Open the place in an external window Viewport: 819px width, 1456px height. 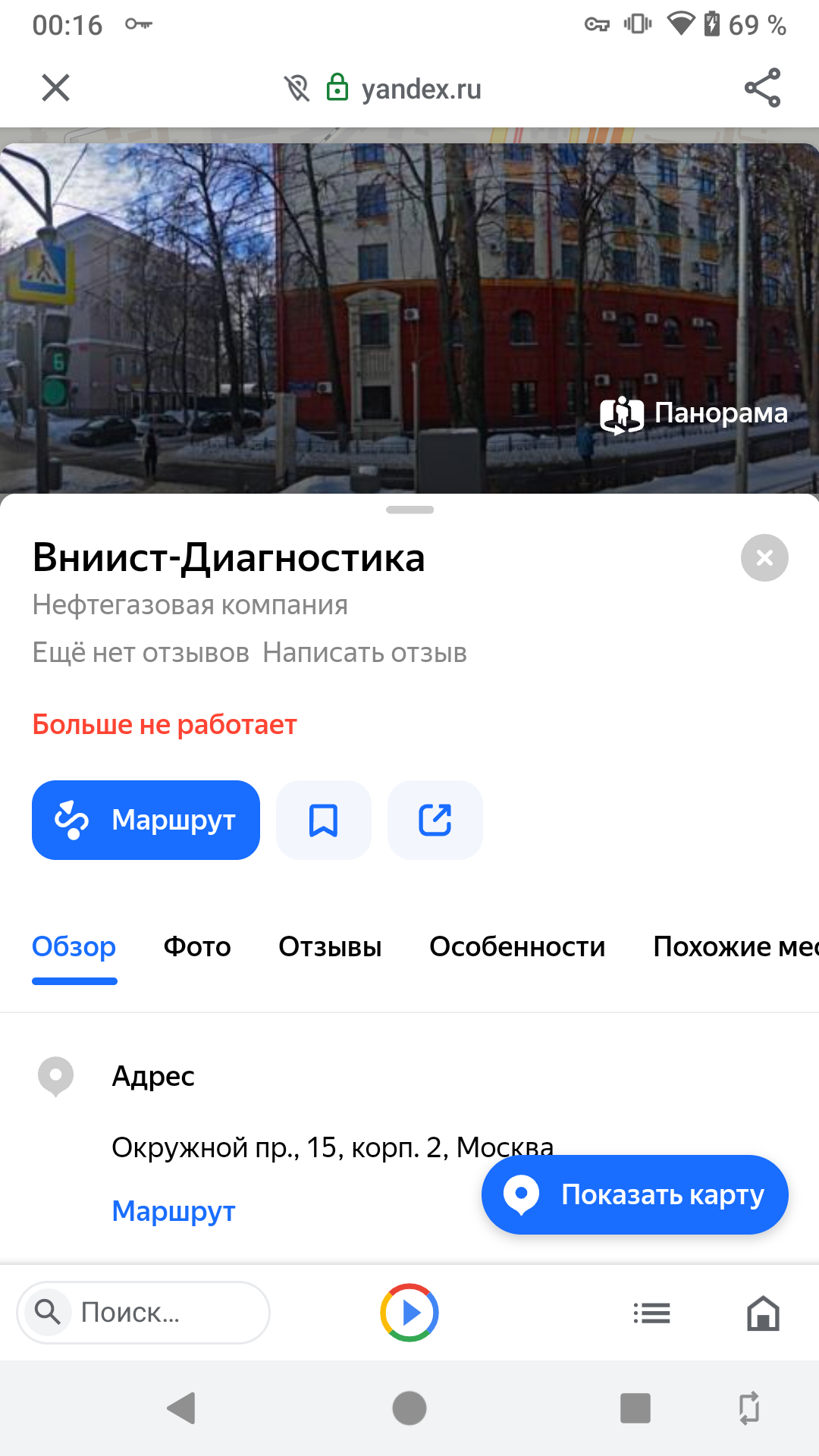[x=435, y=820]
